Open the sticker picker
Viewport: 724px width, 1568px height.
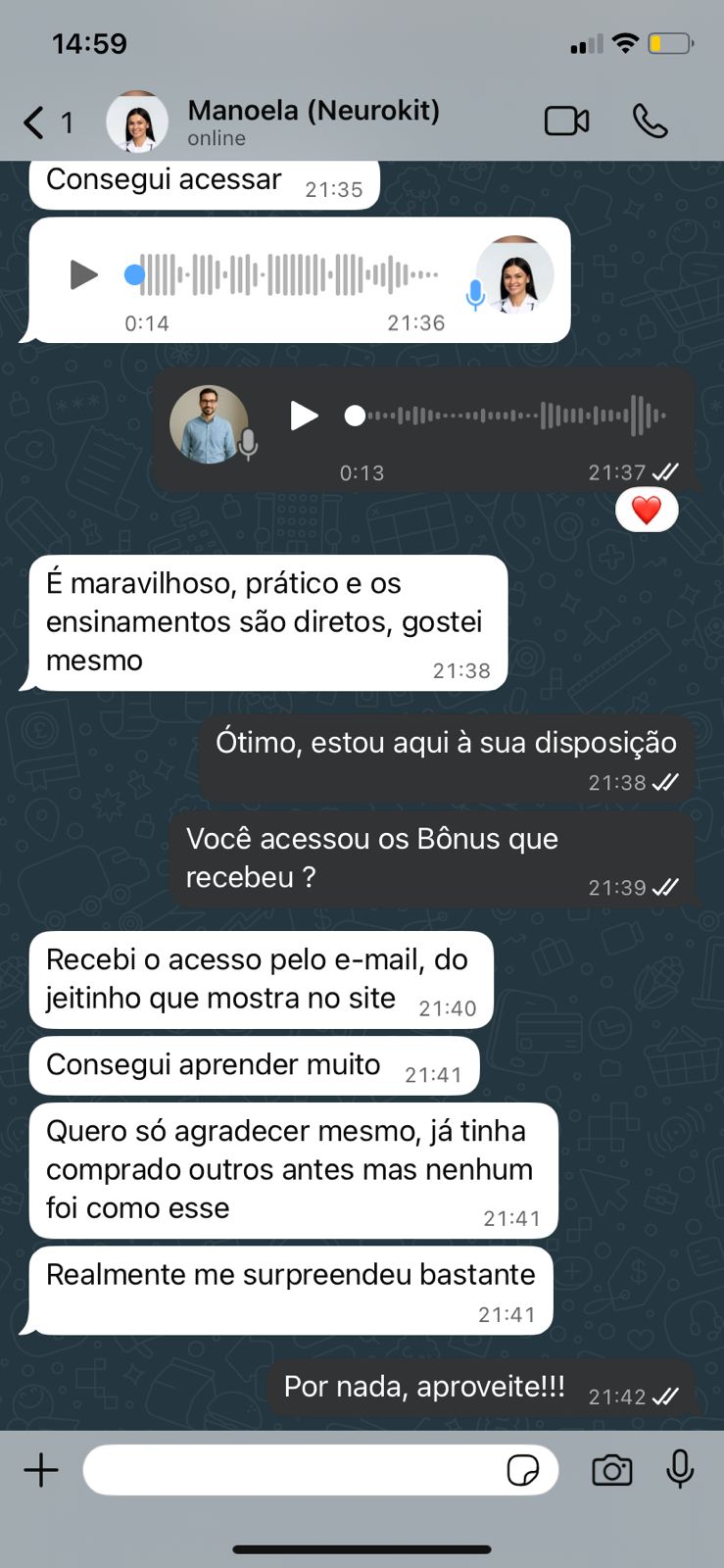(522, 1470)
